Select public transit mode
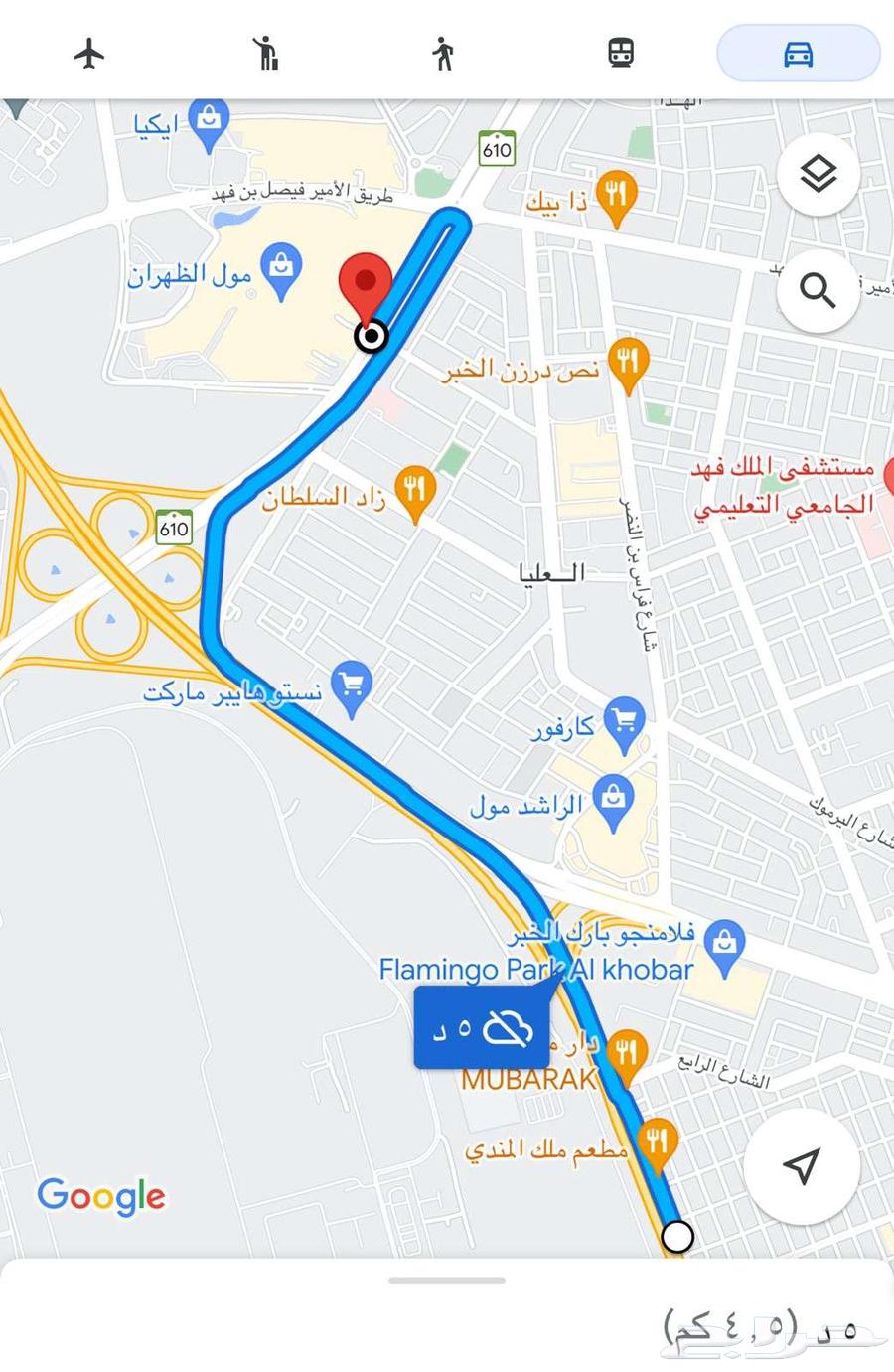The height and width of the screenshot is (1372, 894). [x=621, y=53]
